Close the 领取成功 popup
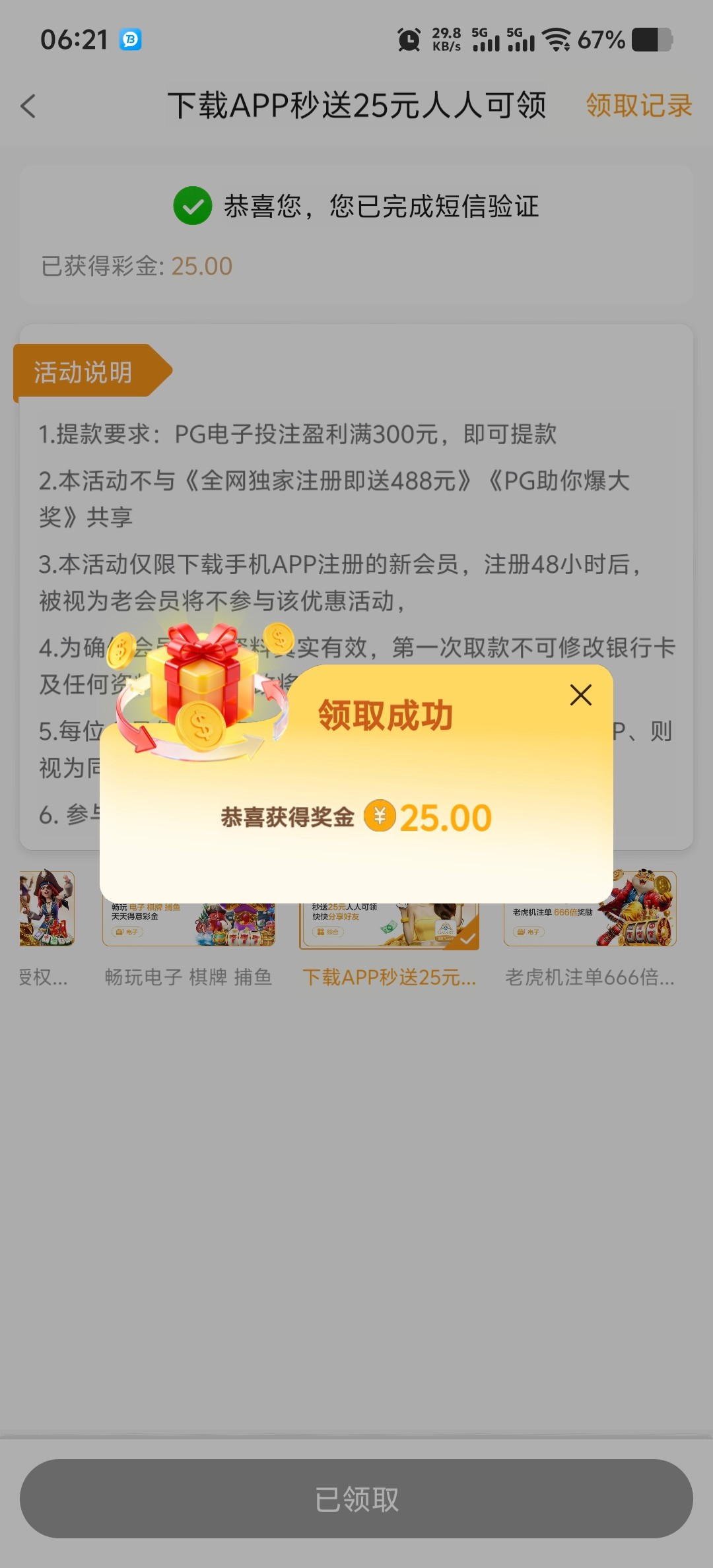713x1568 pixels. (580, 695)
